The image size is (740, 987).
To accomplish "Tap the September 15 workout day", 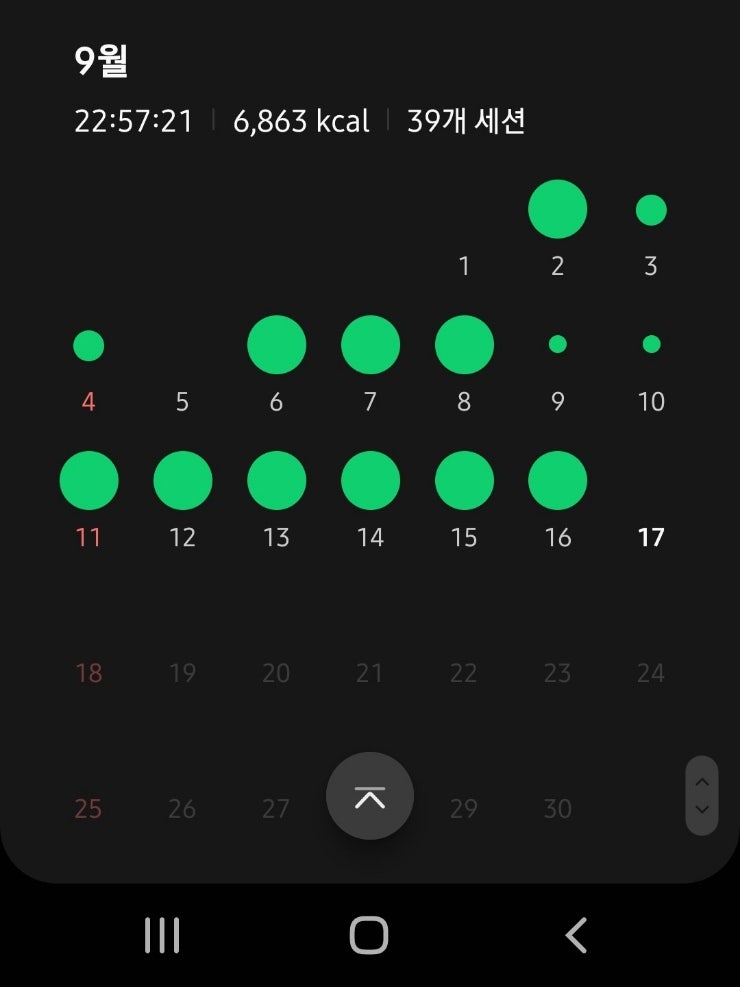I will pos(464,481).
